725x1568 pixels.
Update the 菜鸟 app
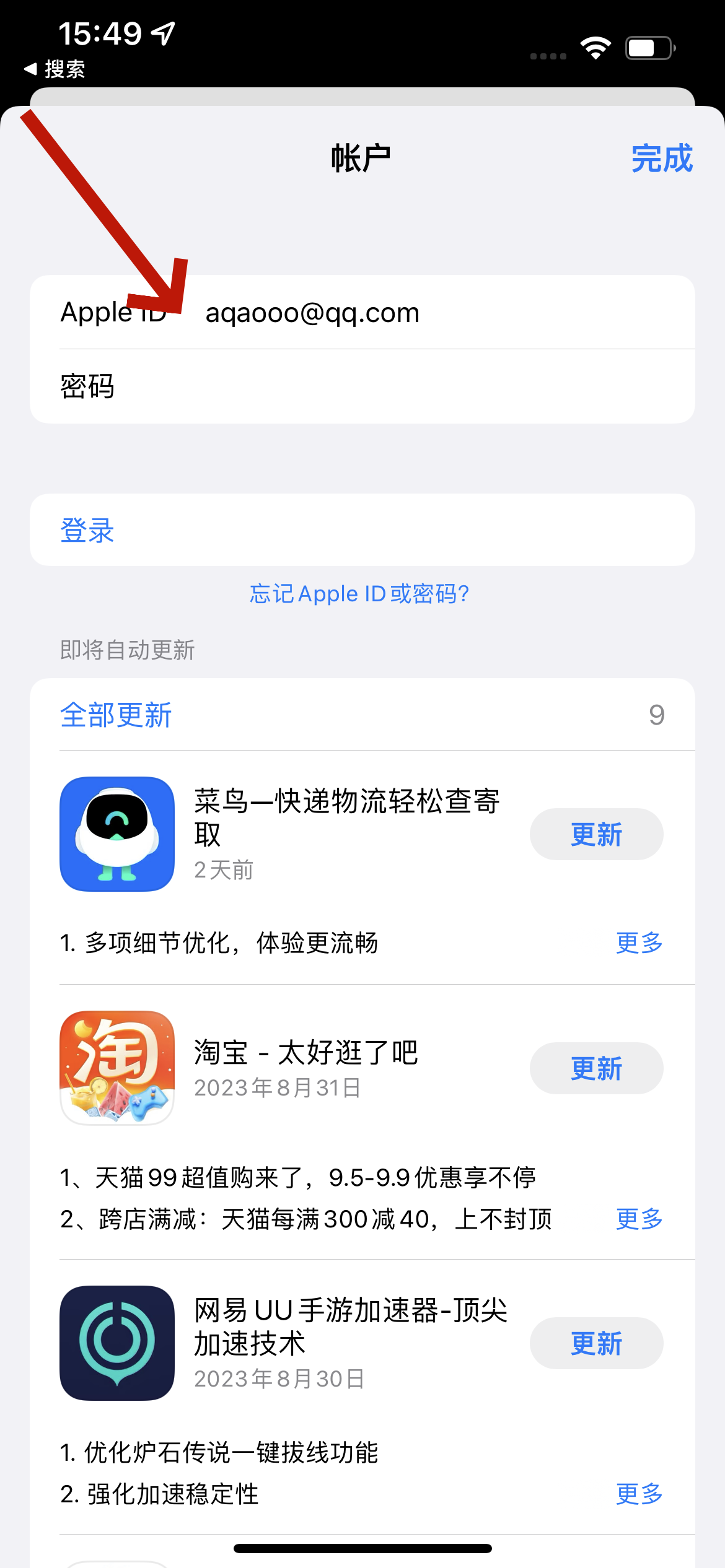596,834
